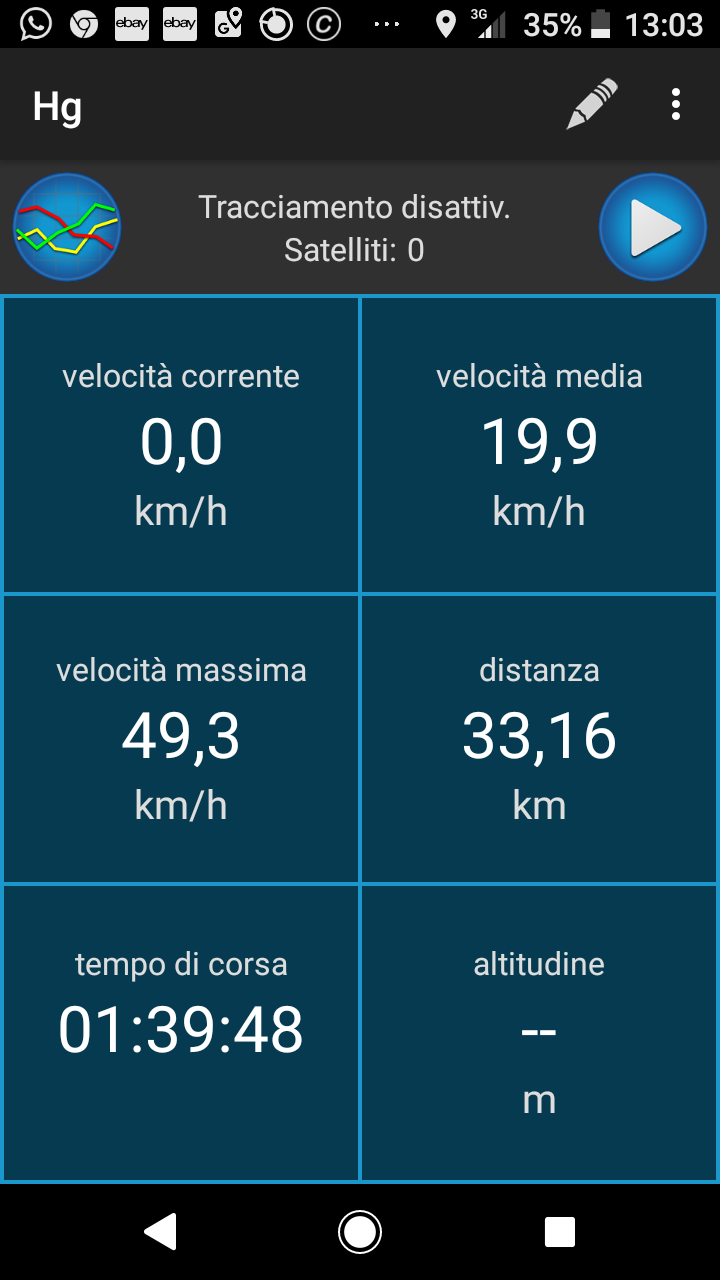Screen dimensions: 720x1280
Task: Open the distanza tile
Action: pyautogui.click(x=539, y=739)
